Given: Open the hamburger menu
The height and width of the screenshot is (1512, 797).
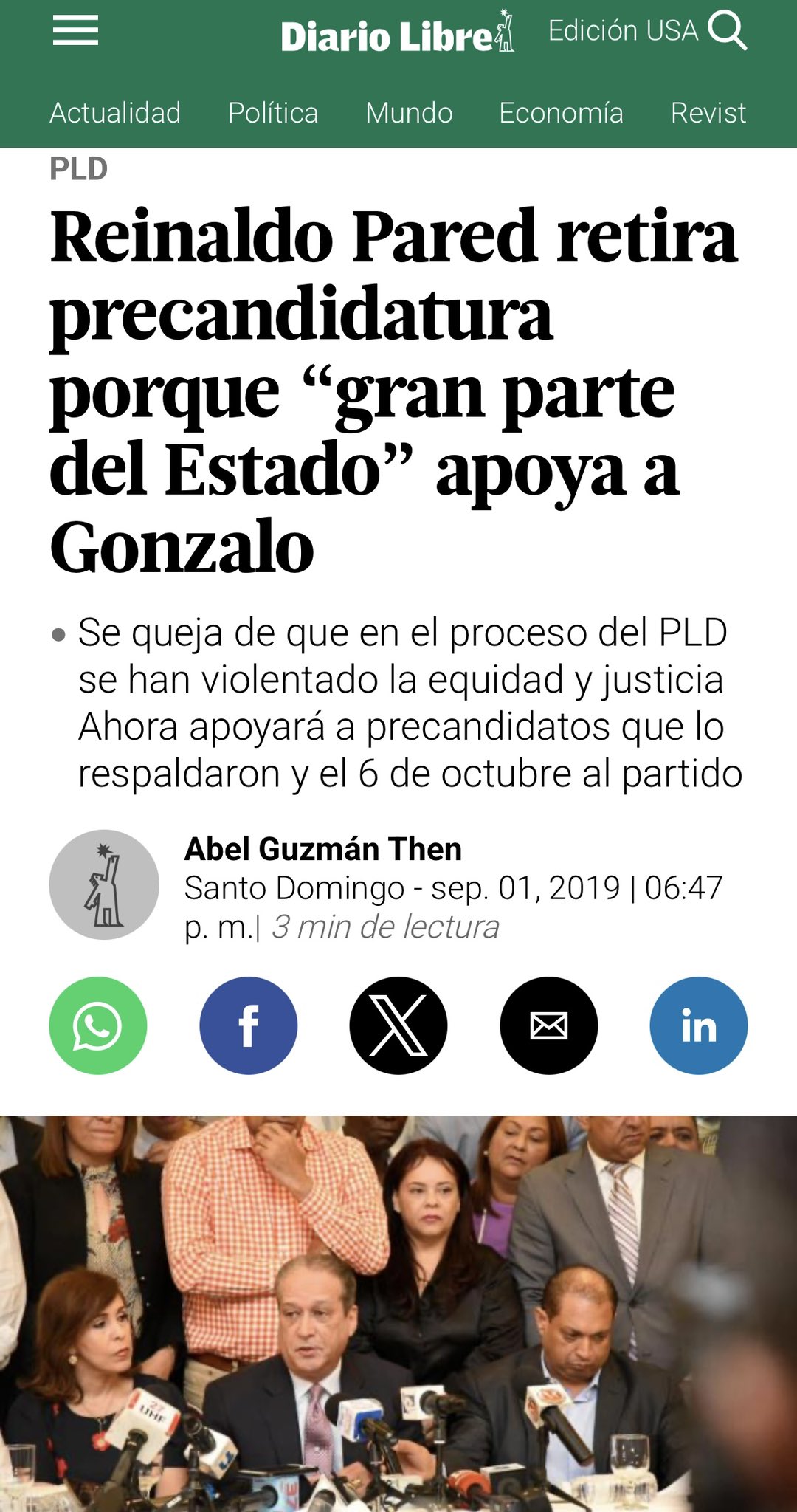Looking at the screenshot, I should [75, 31].
